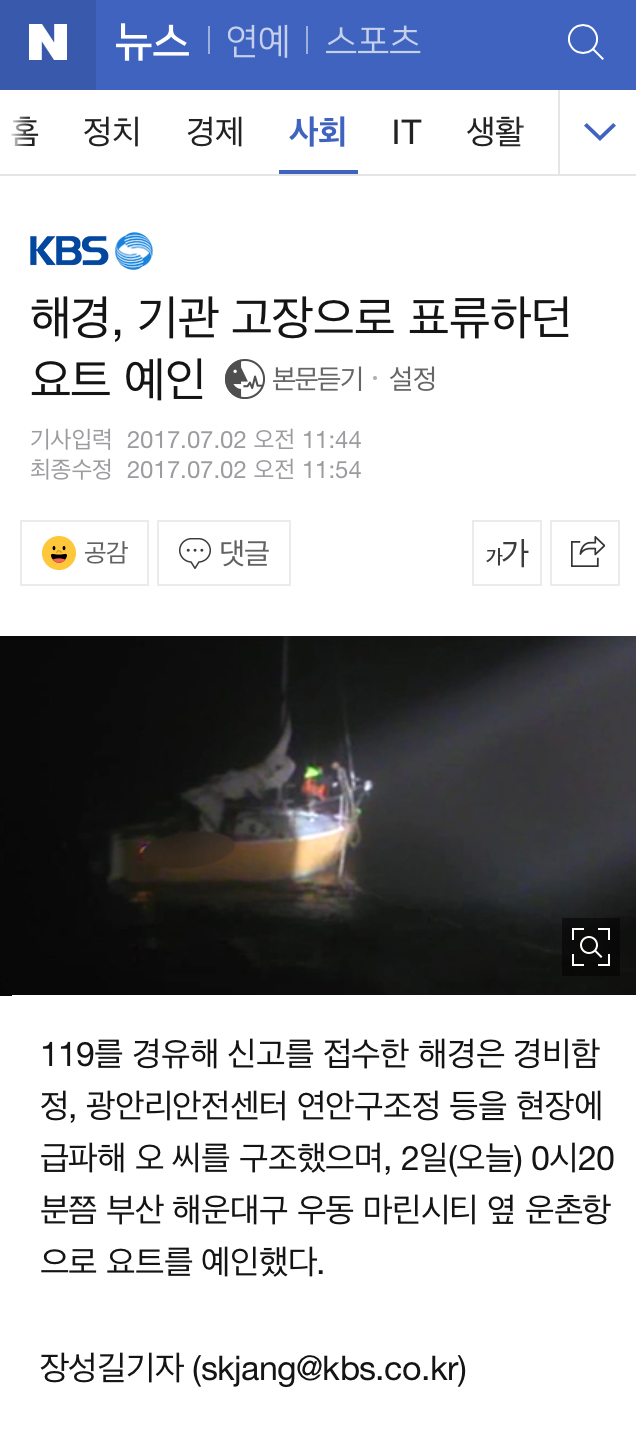
Task: Go to the 뉴스 section
Action: pos(152,41)
